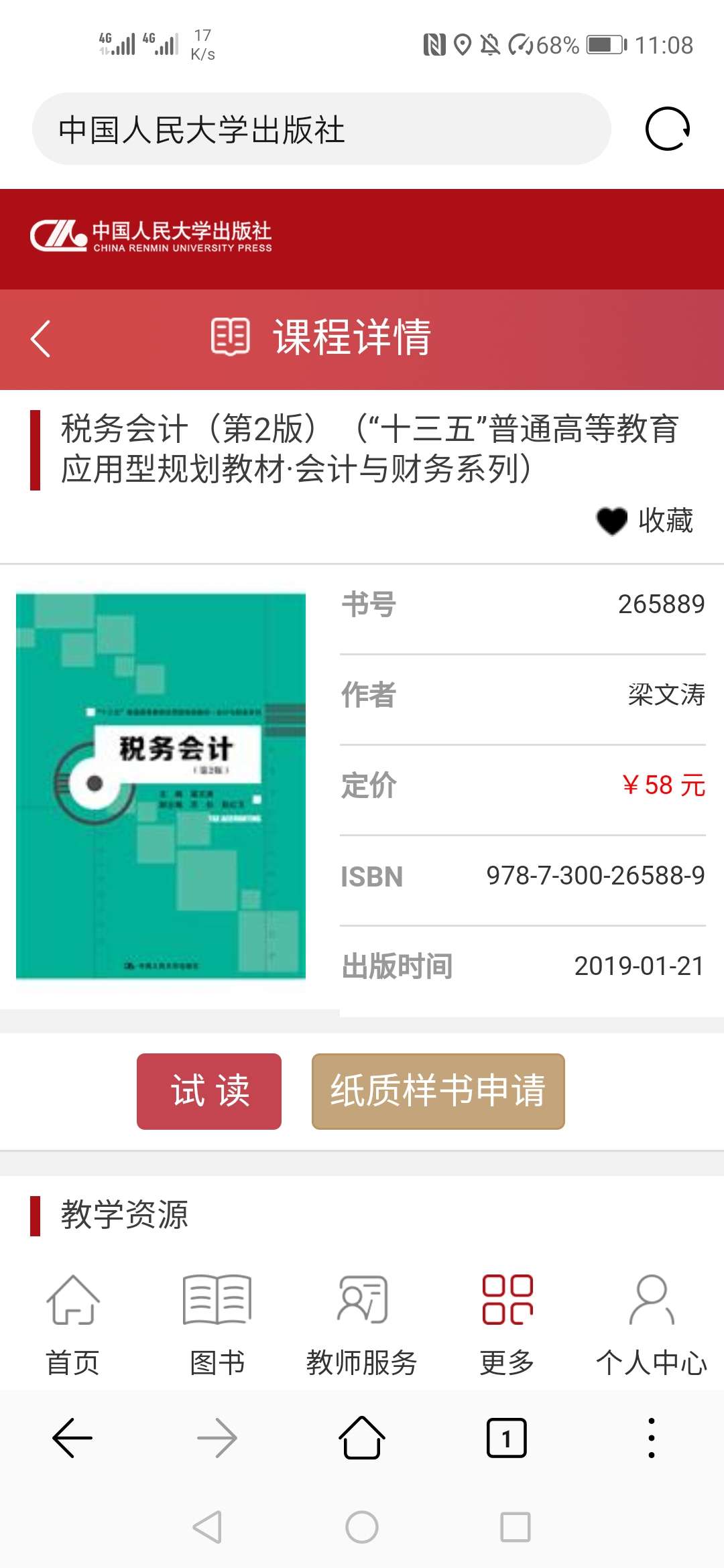The width and height of the screenshot is (724, 1568).
Task: Open the browser tab switcher
Action: point(507,1438)
